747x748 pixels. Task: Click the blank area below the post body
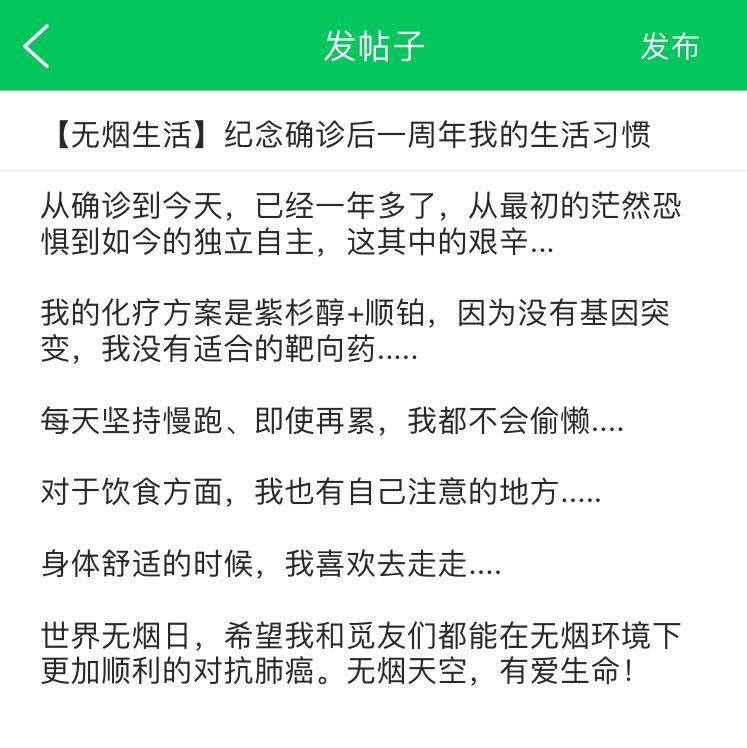373,725
